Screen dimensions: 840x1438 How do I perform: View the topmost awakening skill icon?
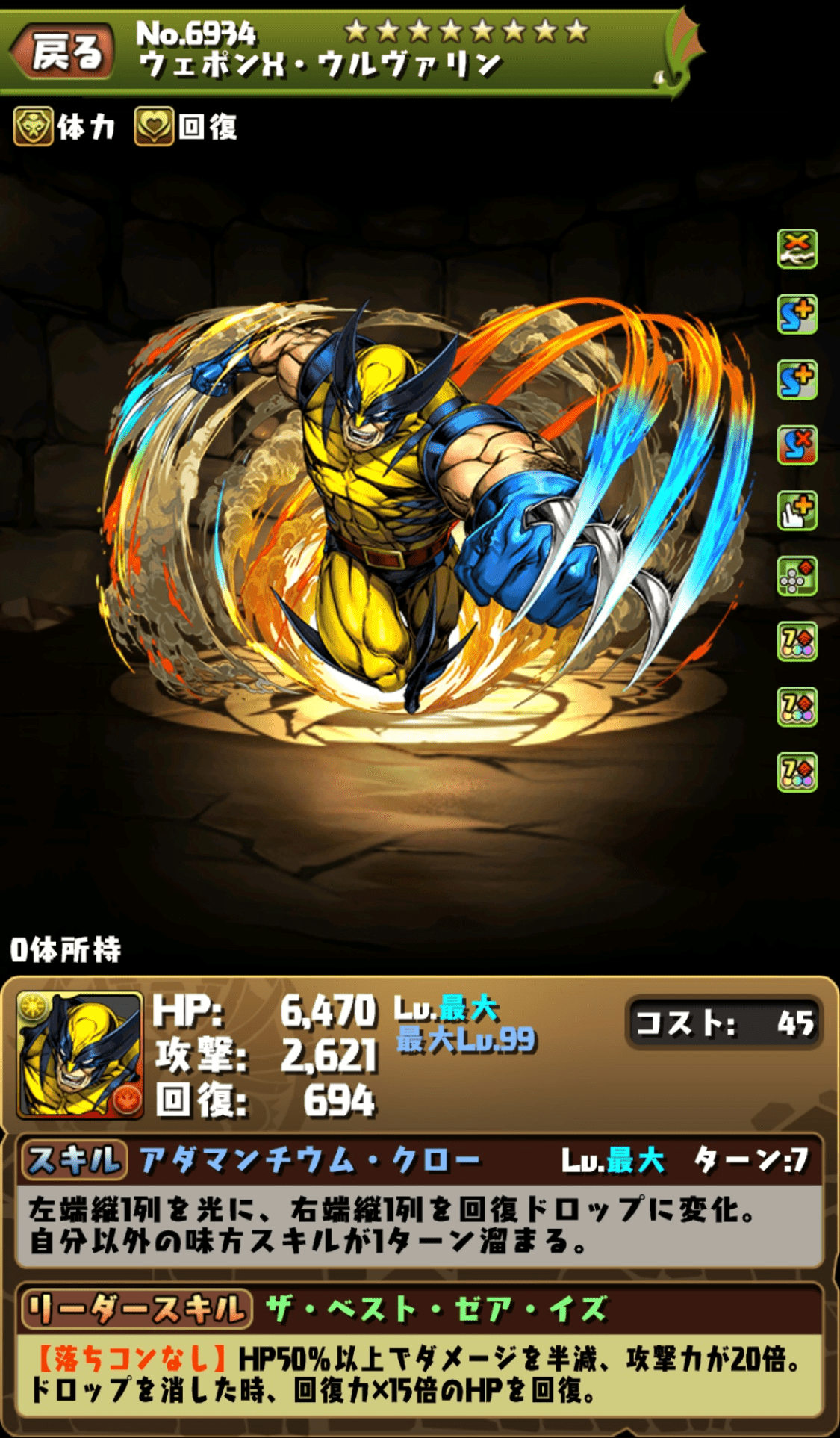[x=797, y=249]
